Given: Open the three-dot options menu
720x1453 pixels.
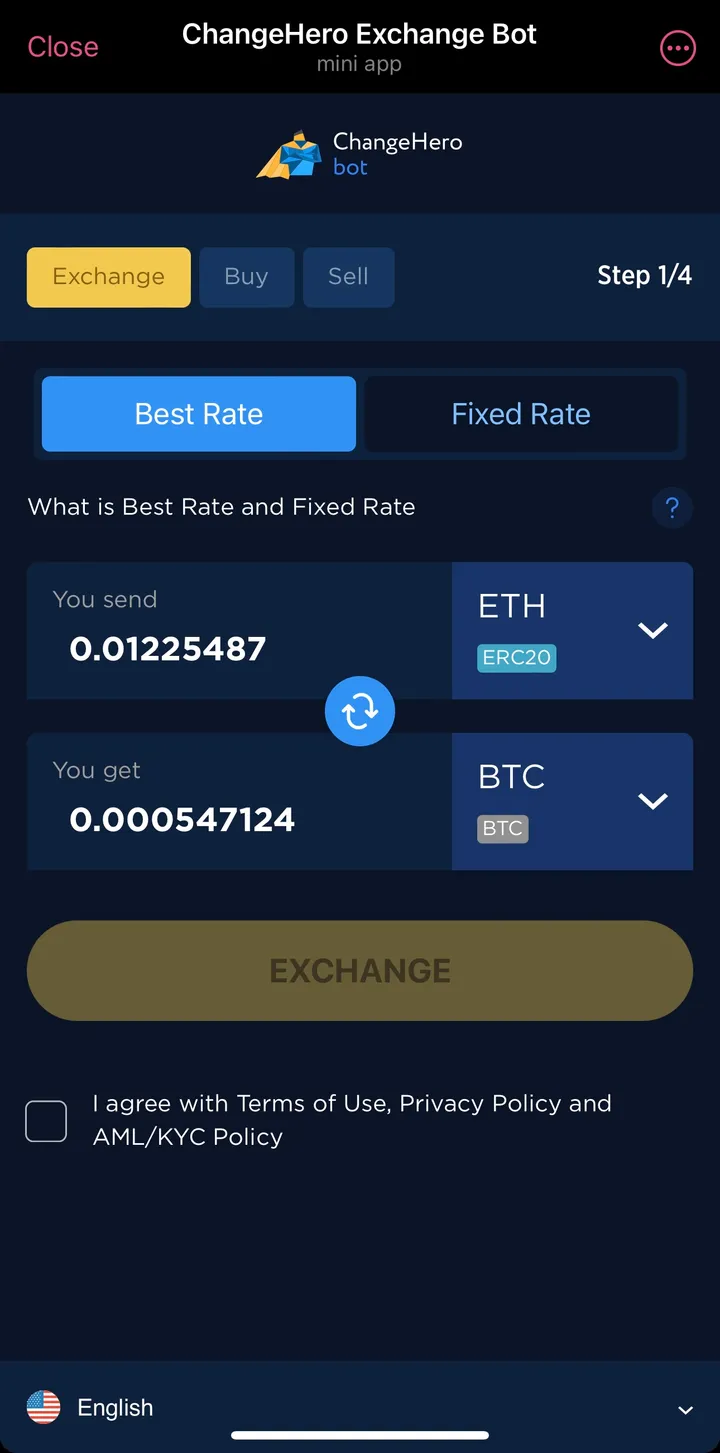Looking at the screenshot, I should coord(677,48).
